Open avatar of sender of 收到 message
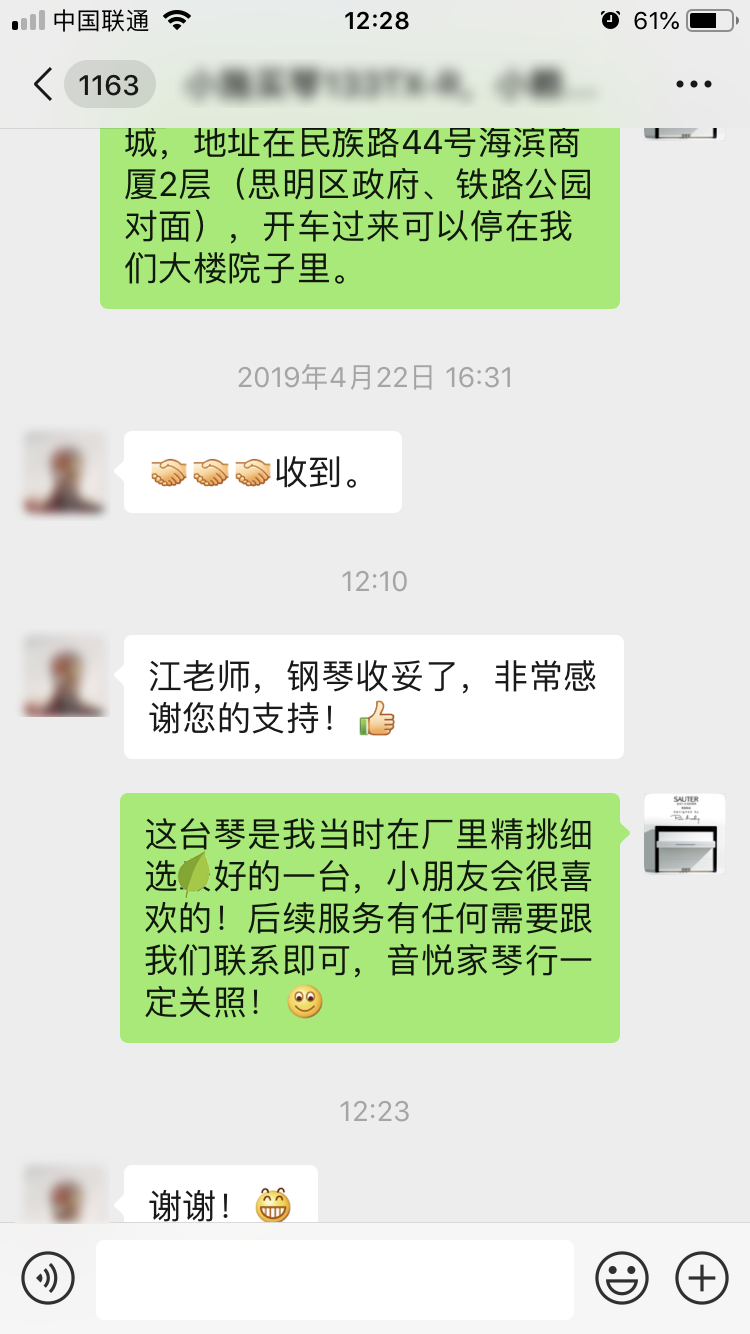This screenshot has height=1334, width=750. coord(64,472)
